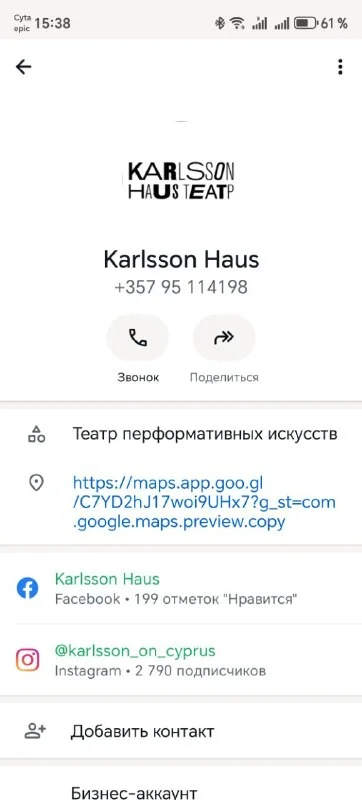The height and width of the screenshot is (800, 362).
Task: Share this contact with Поделиться
Action: (224, 338)
